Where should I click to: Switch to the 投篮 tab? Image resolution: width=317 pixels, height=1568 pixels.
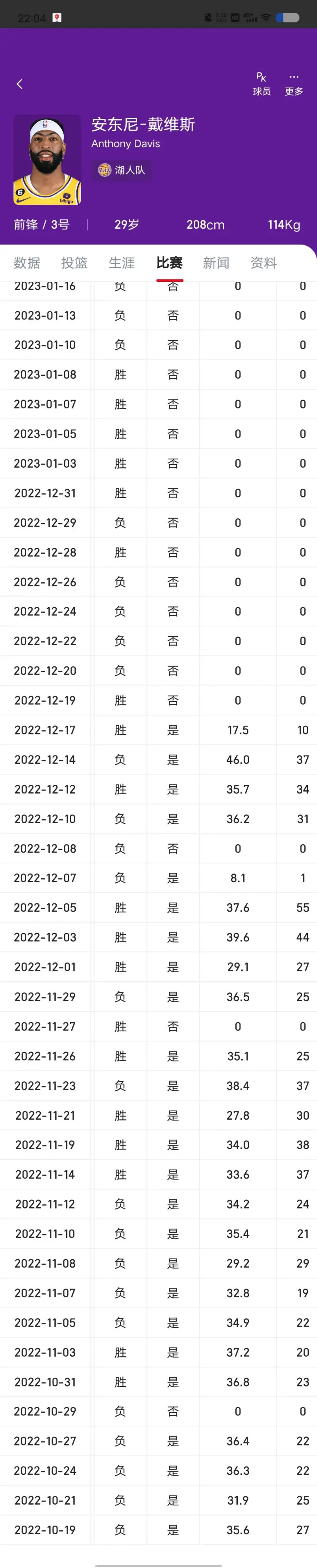(74, 262)
